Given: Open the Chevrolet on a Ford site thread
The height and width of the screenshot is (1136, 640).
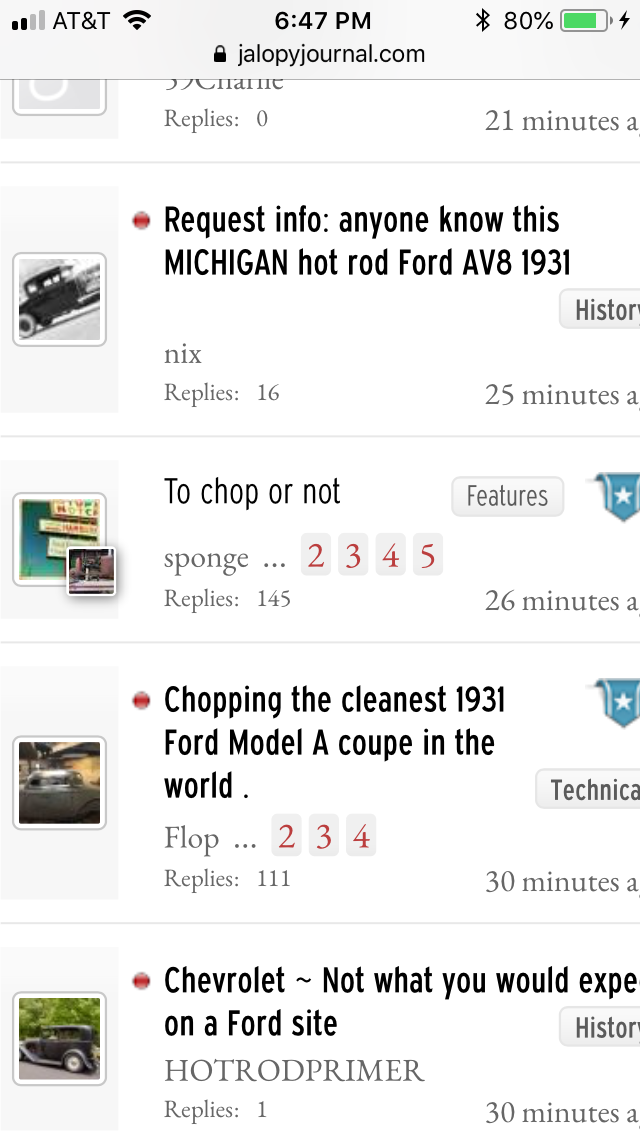Looking at the screenshot, I should pyautogui.click(x=402, y=1002).
